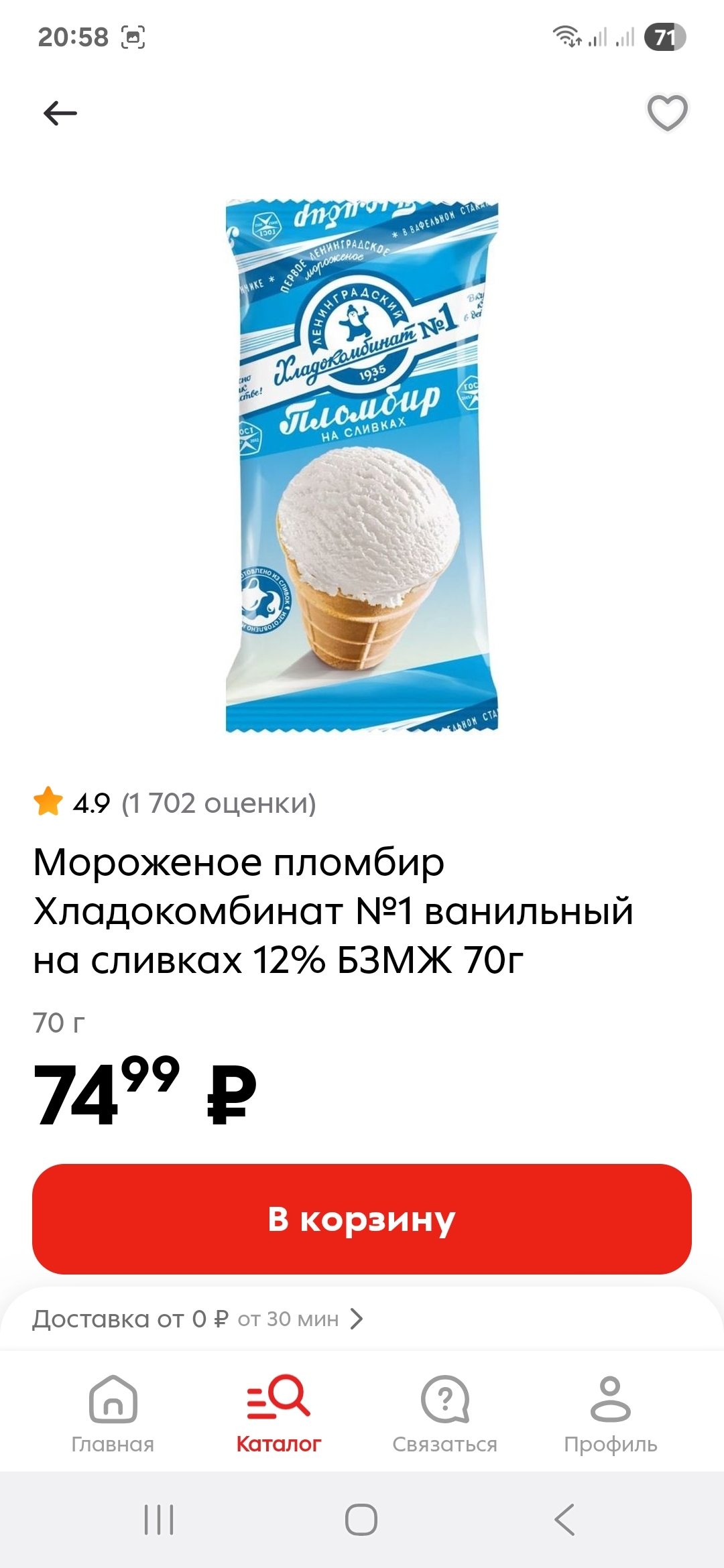
Task: Tap the system home button
Action: pos(361,1520)
